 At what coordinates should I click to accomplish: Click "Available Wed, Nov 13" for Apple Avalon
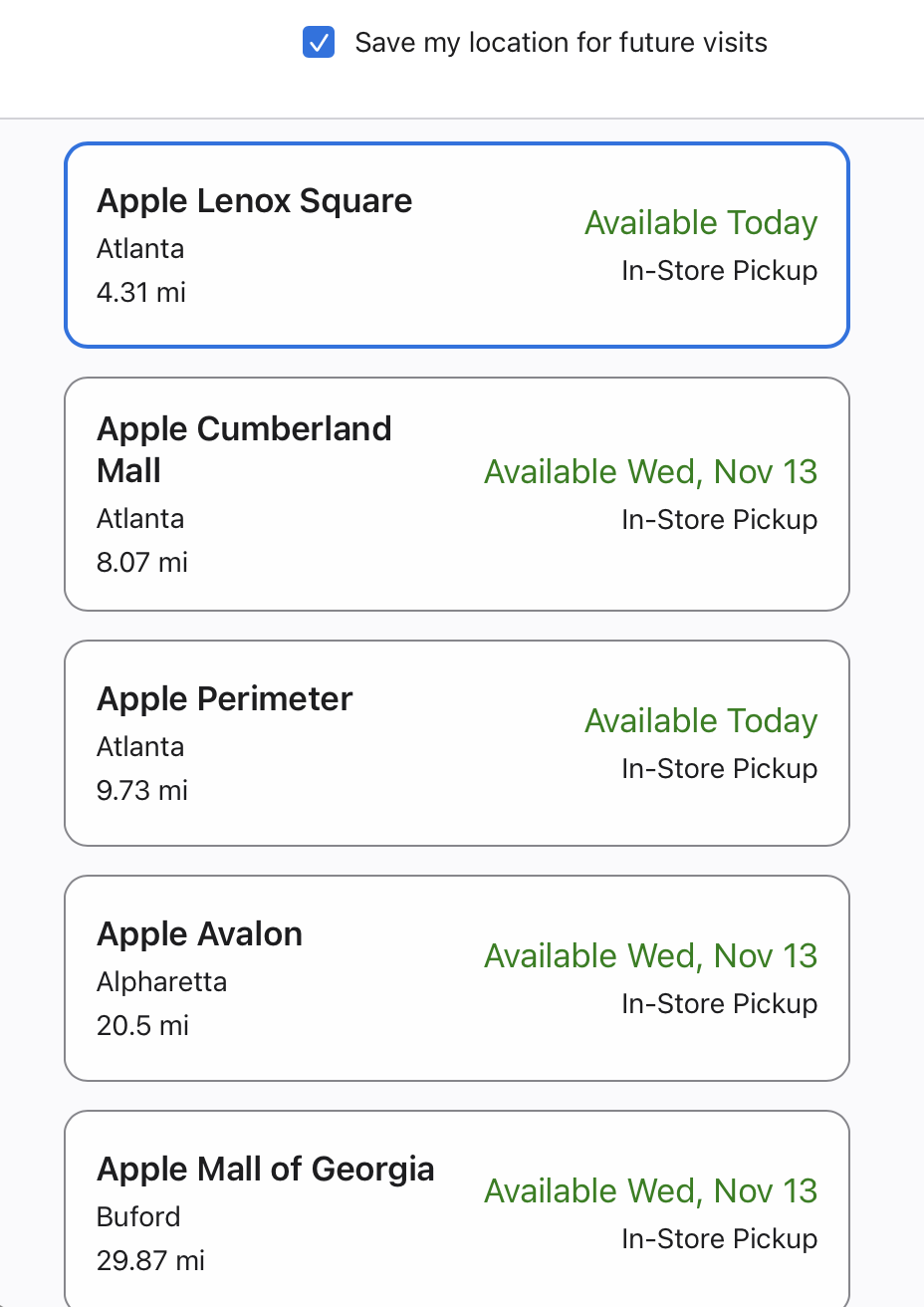(650, 955)
